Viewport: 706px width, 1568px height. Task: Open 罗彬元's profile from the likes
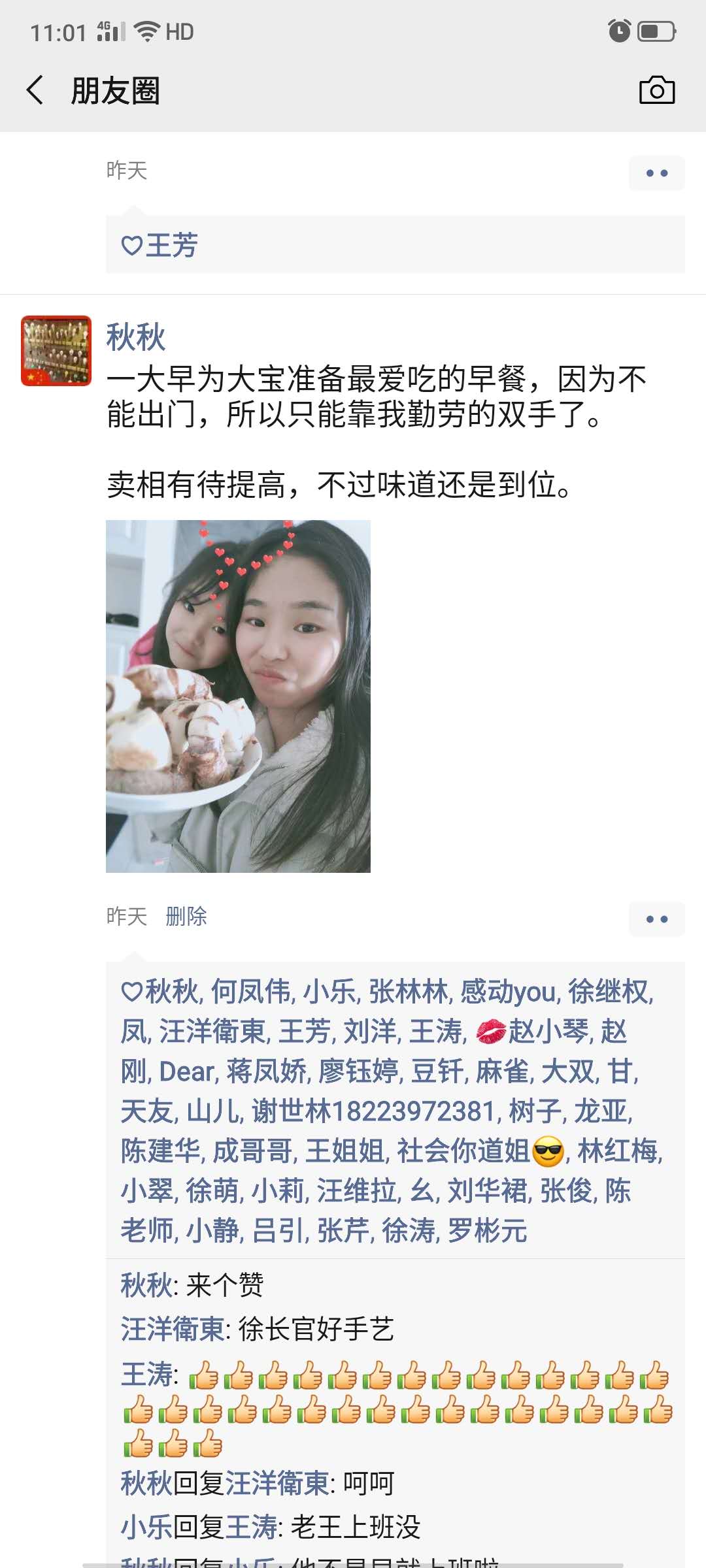487,1231
